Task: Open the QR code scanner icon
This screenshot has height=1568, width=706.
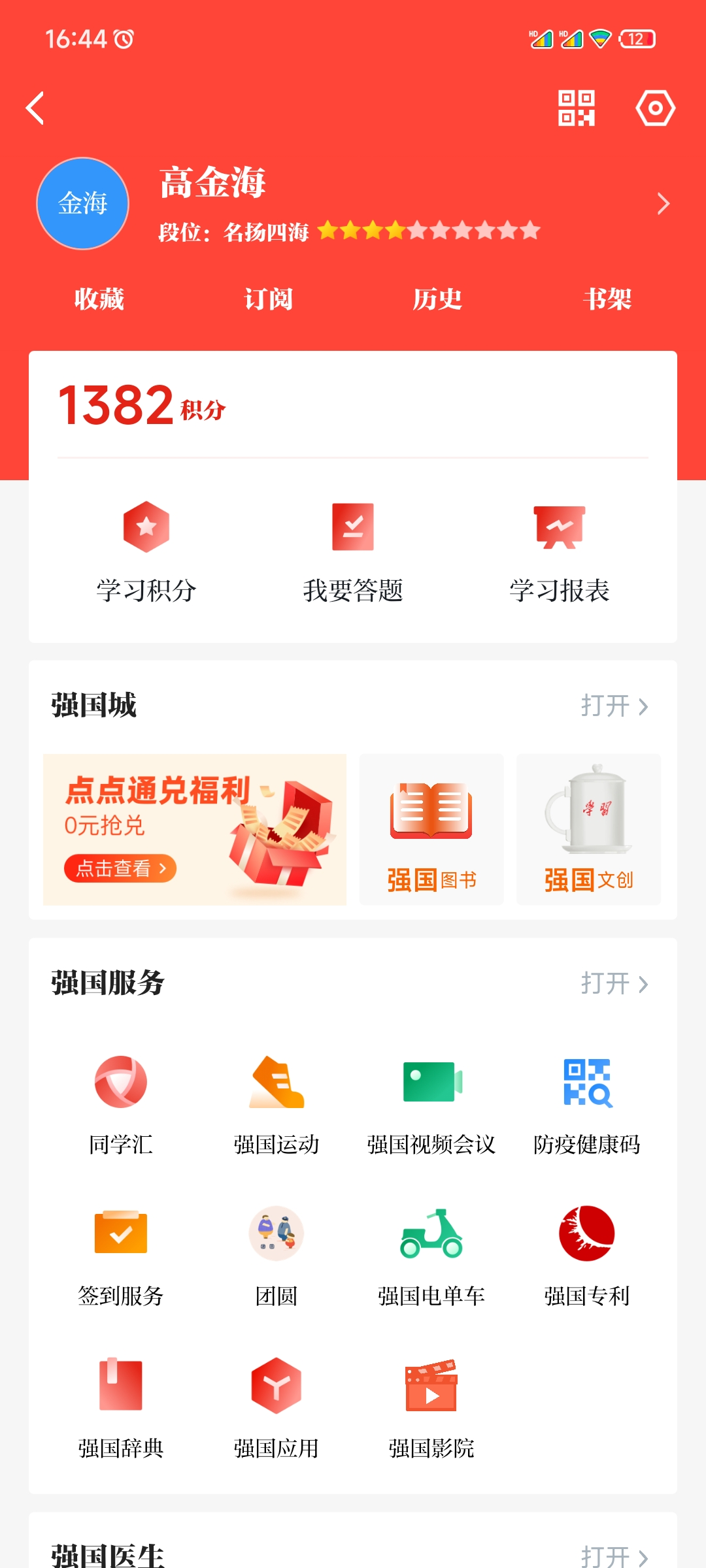Action: (576, 108)
